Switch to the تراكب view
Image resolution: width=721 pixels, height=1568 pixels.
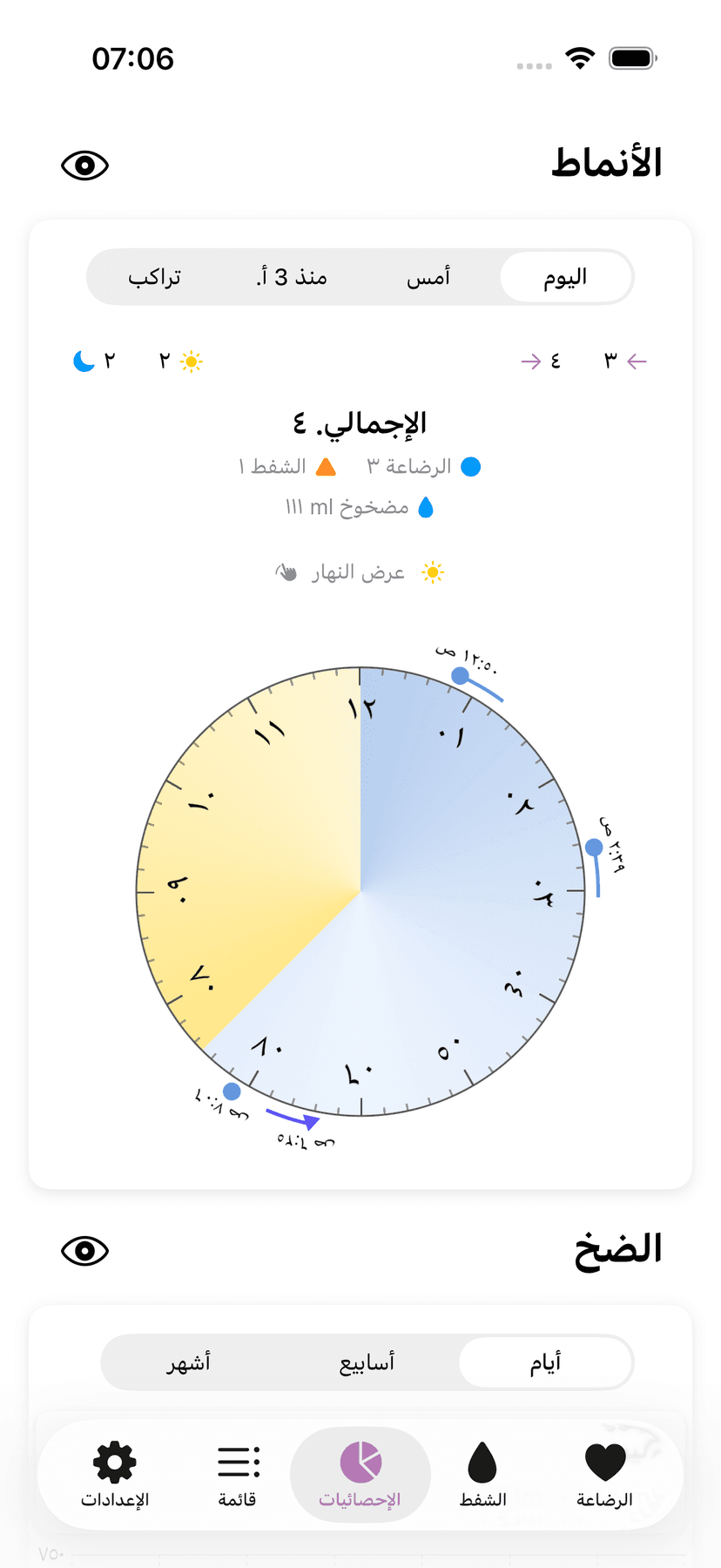pos(155,278)
